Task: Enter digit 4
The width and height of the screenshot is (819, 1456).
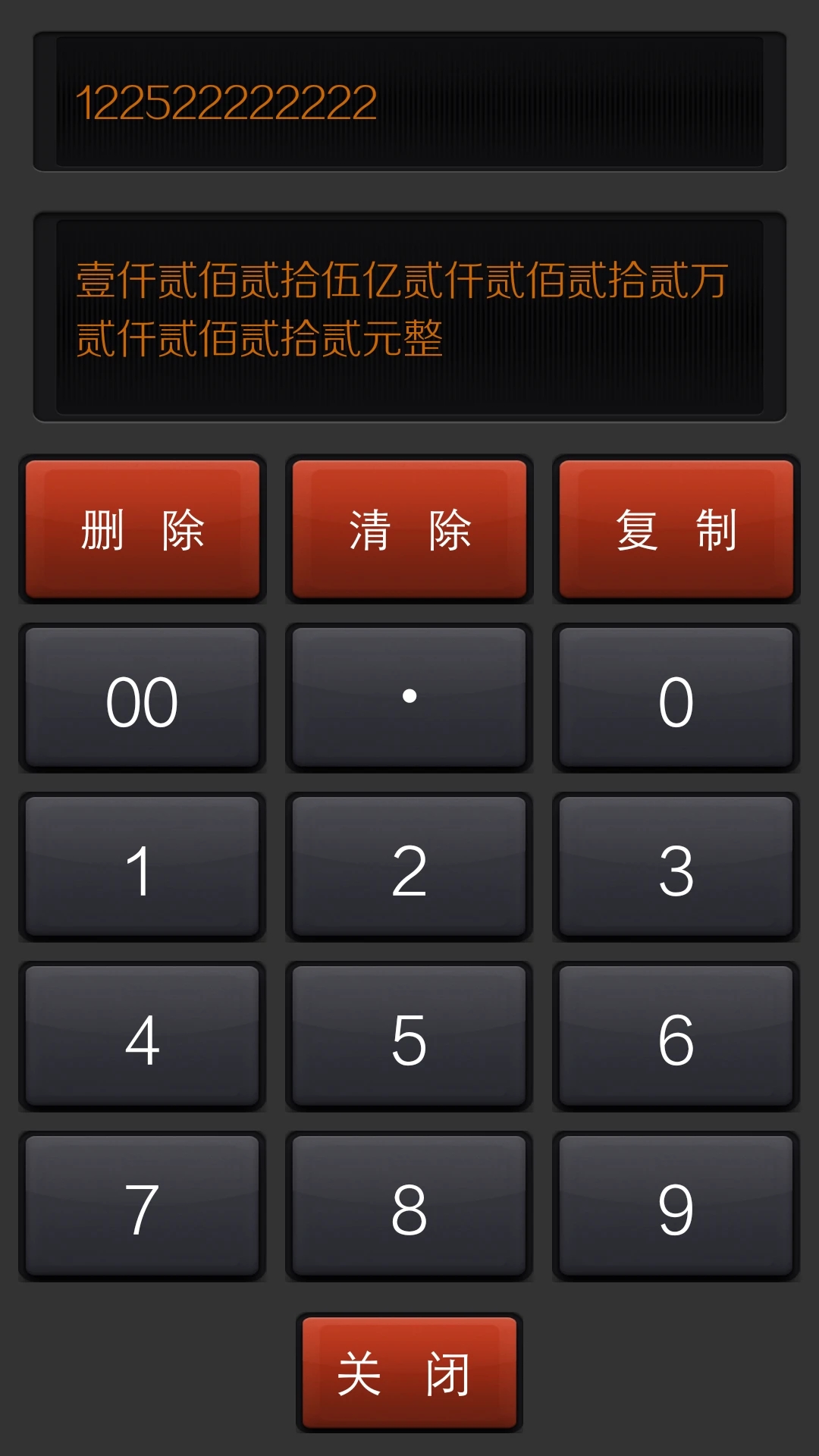Action: 143,1037
